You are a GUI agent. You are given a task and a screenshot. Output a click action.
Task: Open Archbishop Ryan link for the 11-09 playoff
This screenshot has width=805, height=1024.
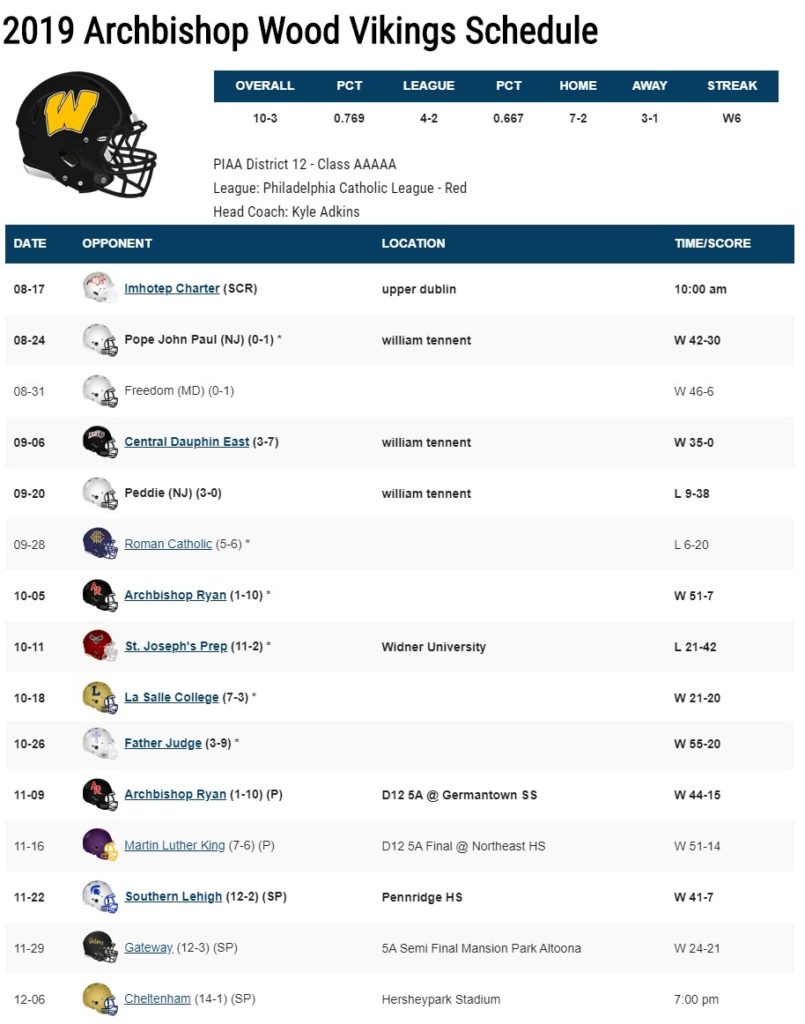[175, 794]
